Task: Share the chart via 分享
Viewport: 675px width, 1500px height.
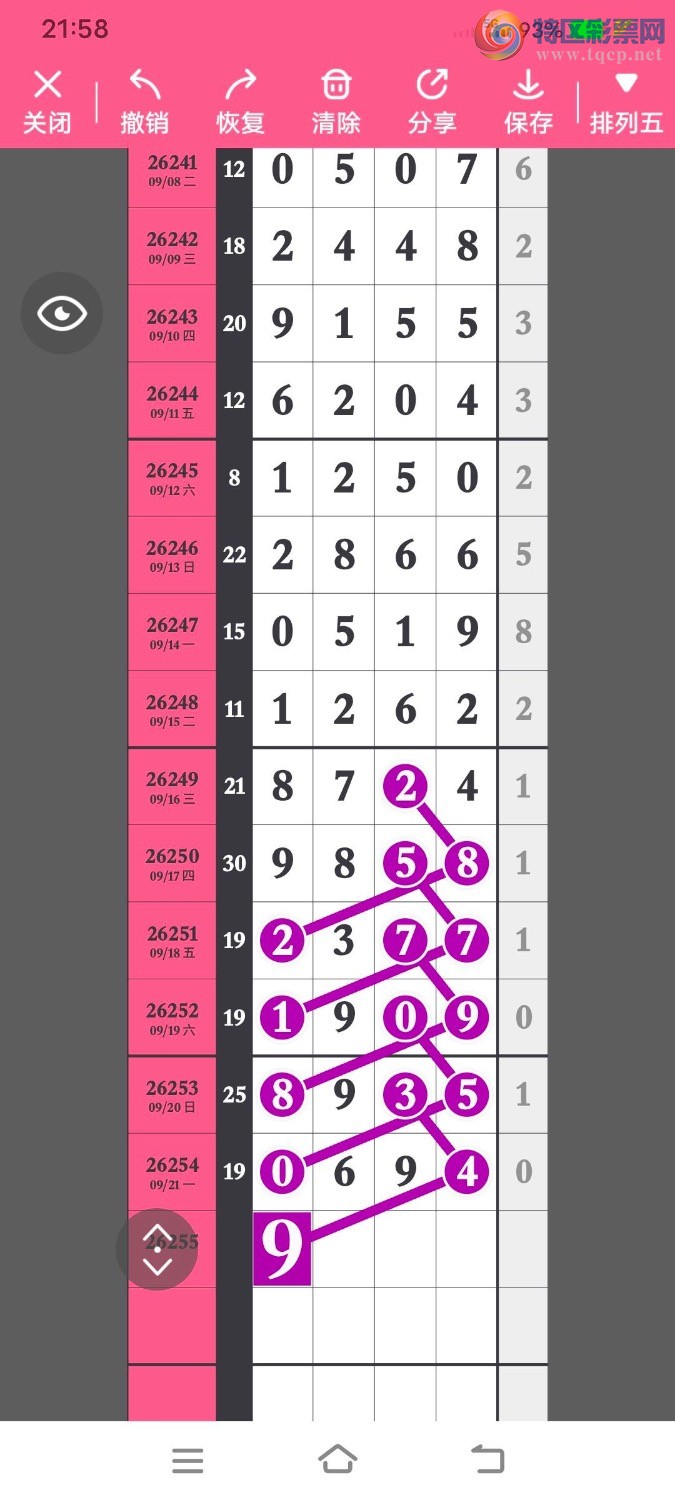Action: tap(432, 102)
